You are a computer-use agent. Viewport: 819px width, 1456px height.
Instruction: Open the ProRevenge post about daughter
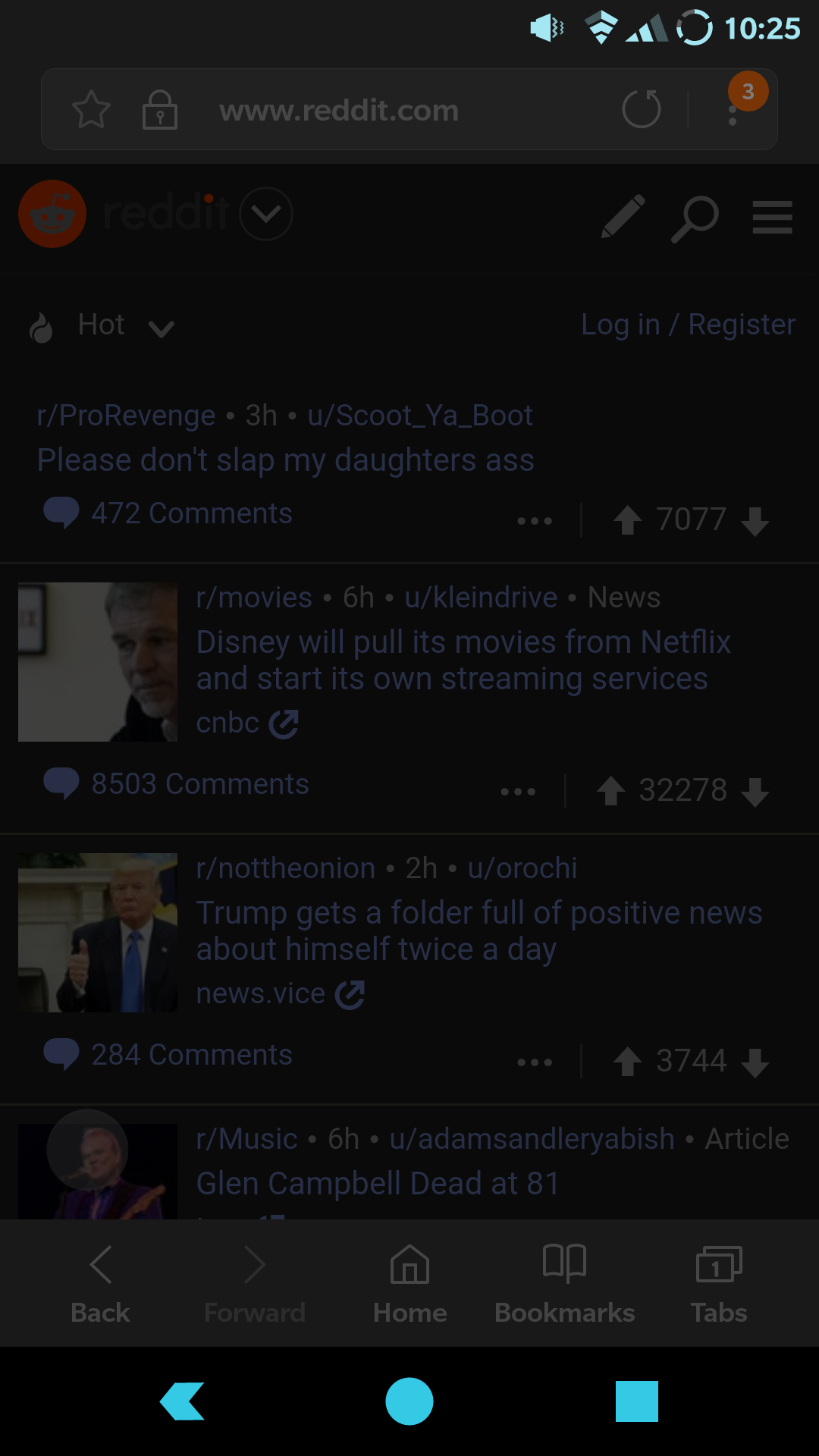pos(286,460)
